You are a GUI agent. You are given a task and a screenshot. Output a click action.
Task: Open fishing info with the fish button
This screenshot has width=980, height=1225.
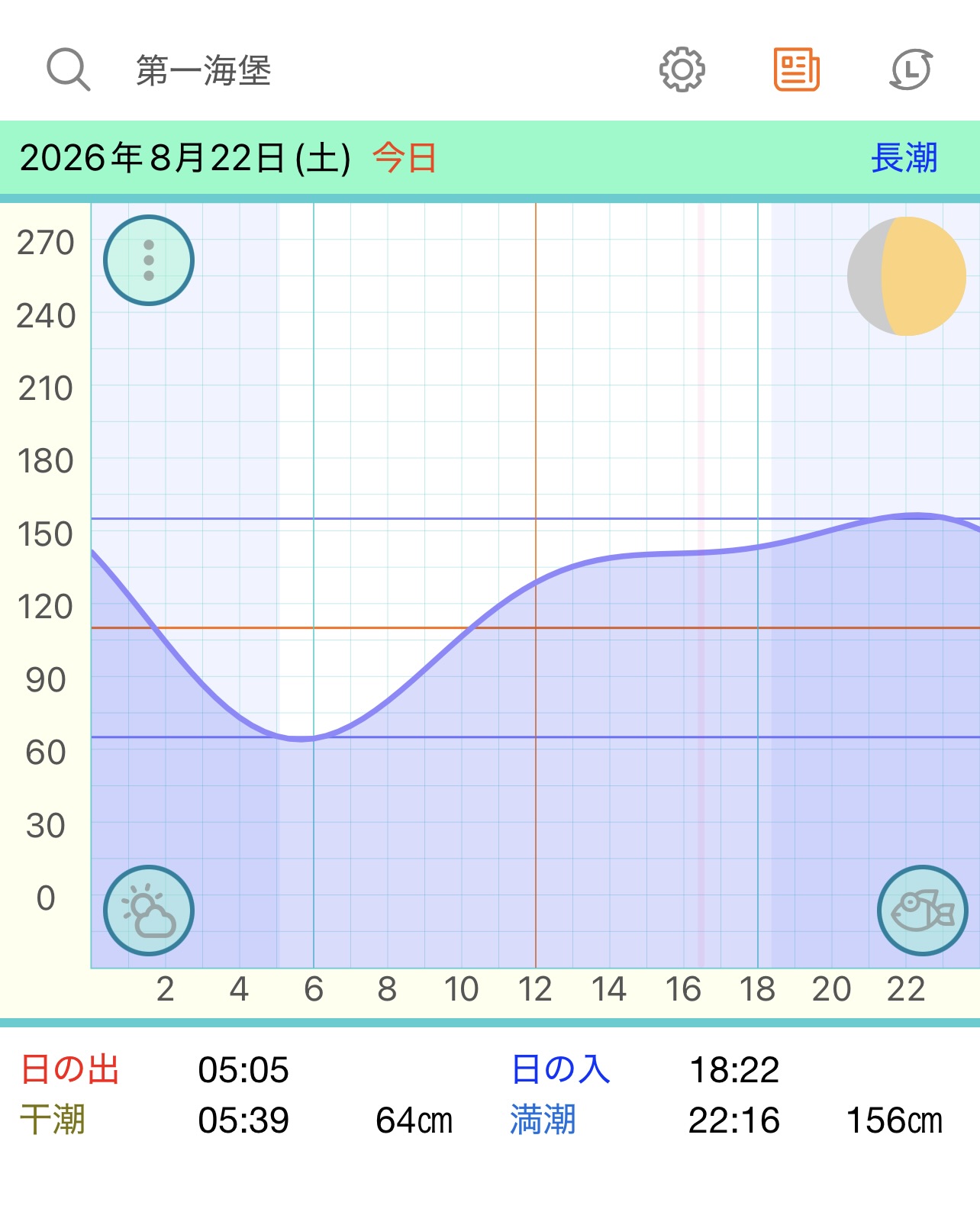click(923, 911)
